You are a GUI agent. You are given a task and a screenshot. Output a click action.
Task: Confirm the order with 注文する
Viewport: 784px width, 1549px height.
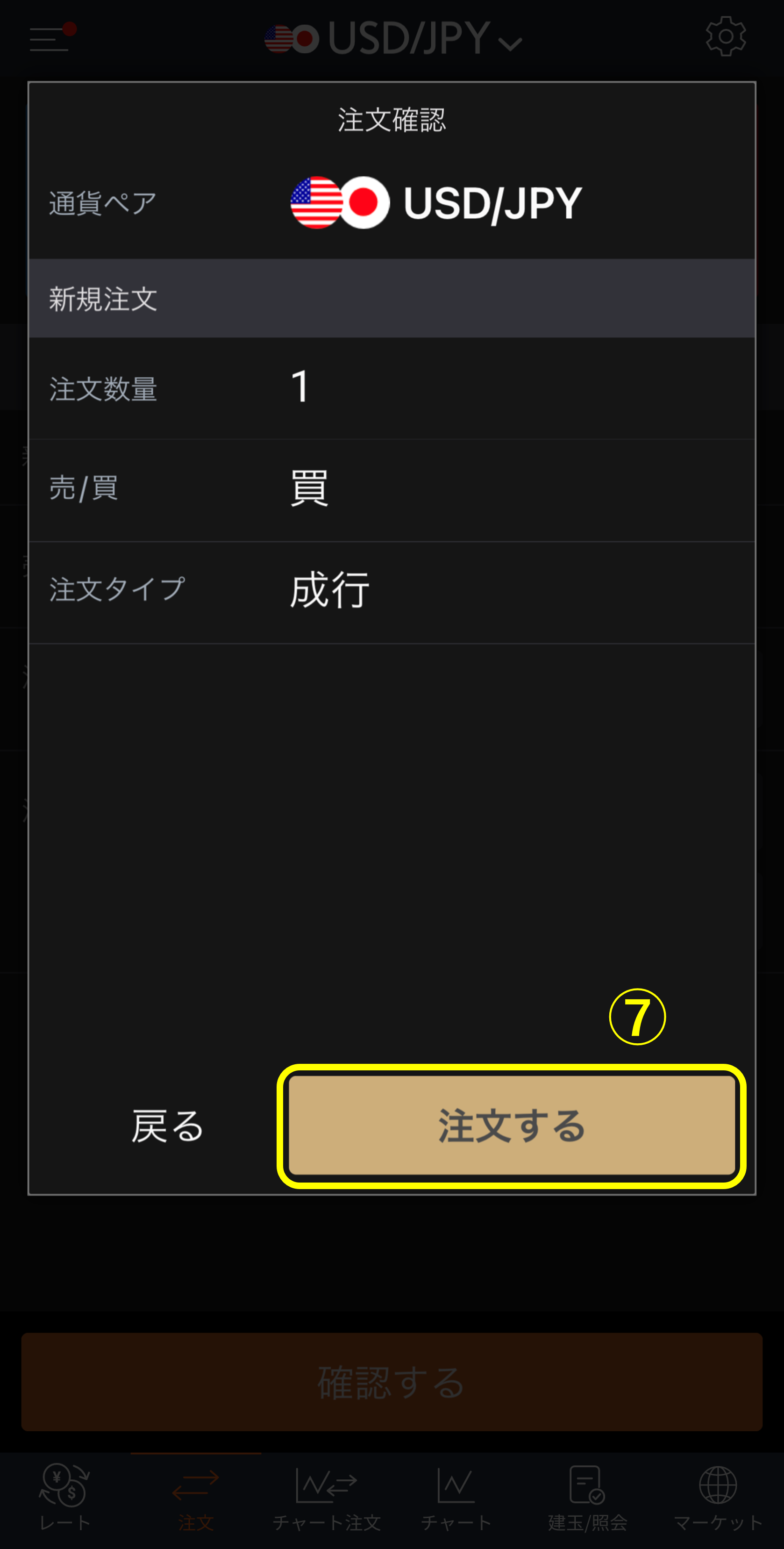pyautogui.click(x=512, y=1126)
